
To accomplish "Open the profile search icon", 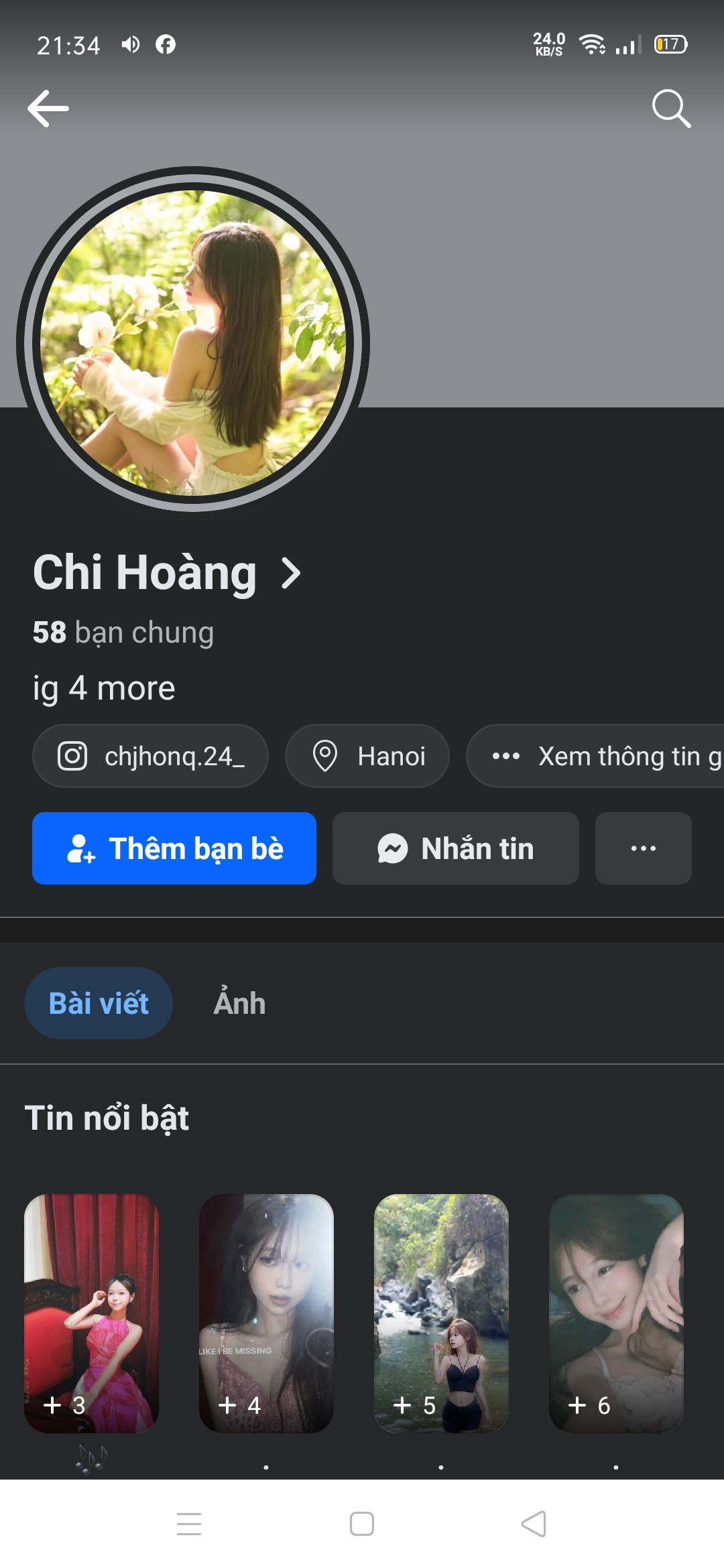I will point(671,109).
